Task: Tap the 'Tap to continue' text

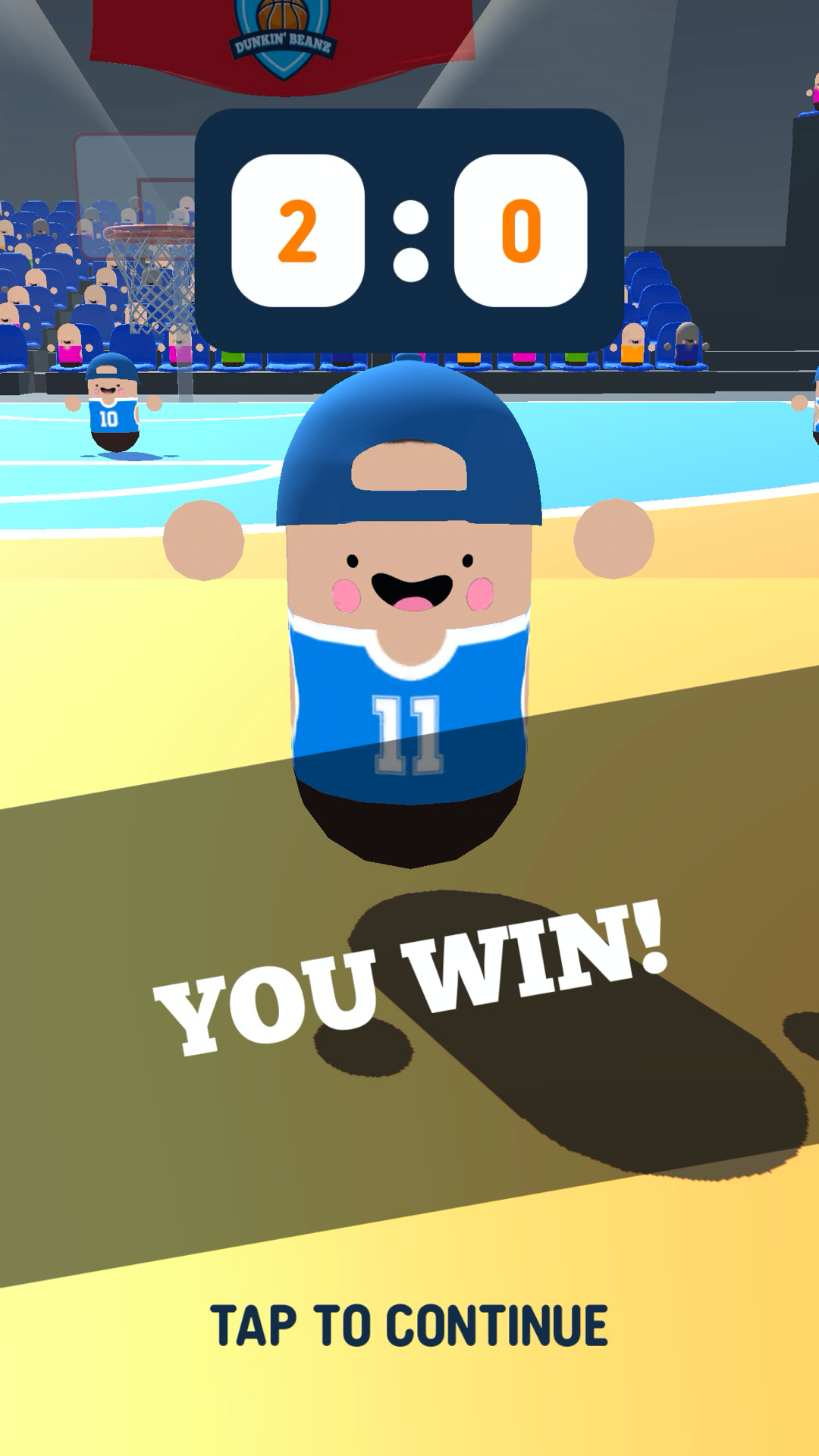Action: click(409, 1326)
